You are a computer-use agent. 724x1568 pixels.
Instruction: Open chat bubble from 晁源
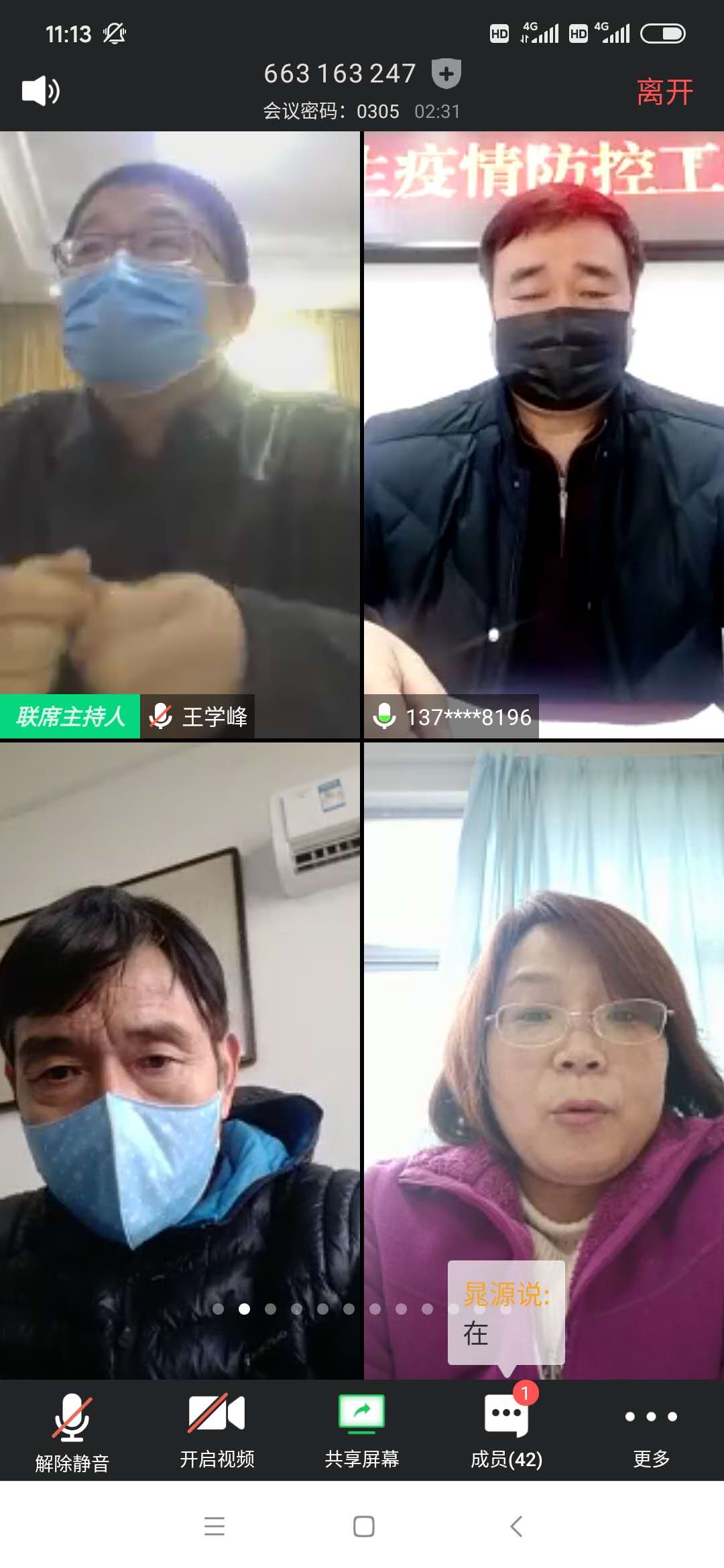[x=506, y=1313]
